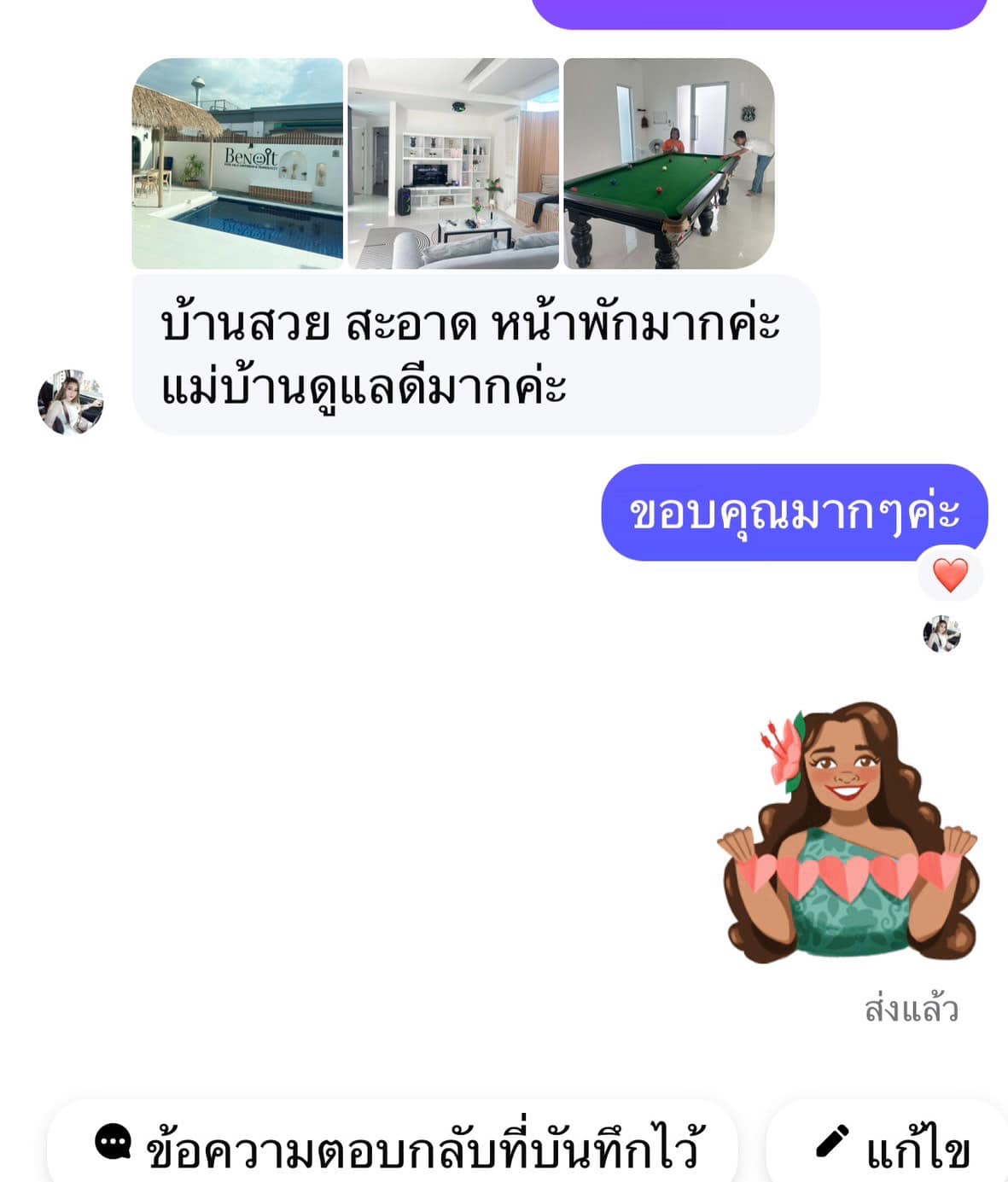The image size is (1008, 1182).
Task: Open the pool table photo
Action: [669, 164]
